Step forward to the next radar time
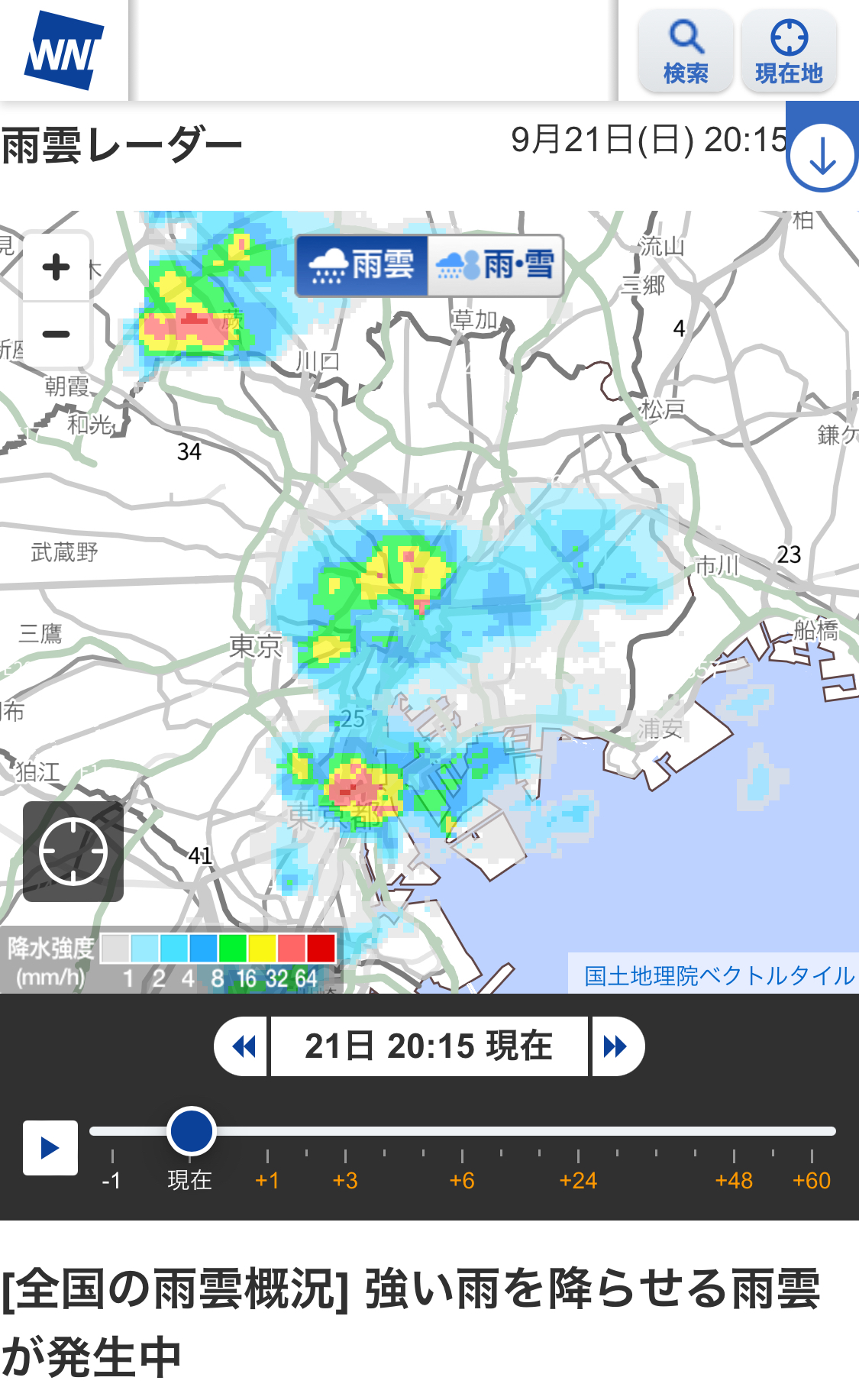This screenshot has height=1400, width=859. coord(616,1046)
